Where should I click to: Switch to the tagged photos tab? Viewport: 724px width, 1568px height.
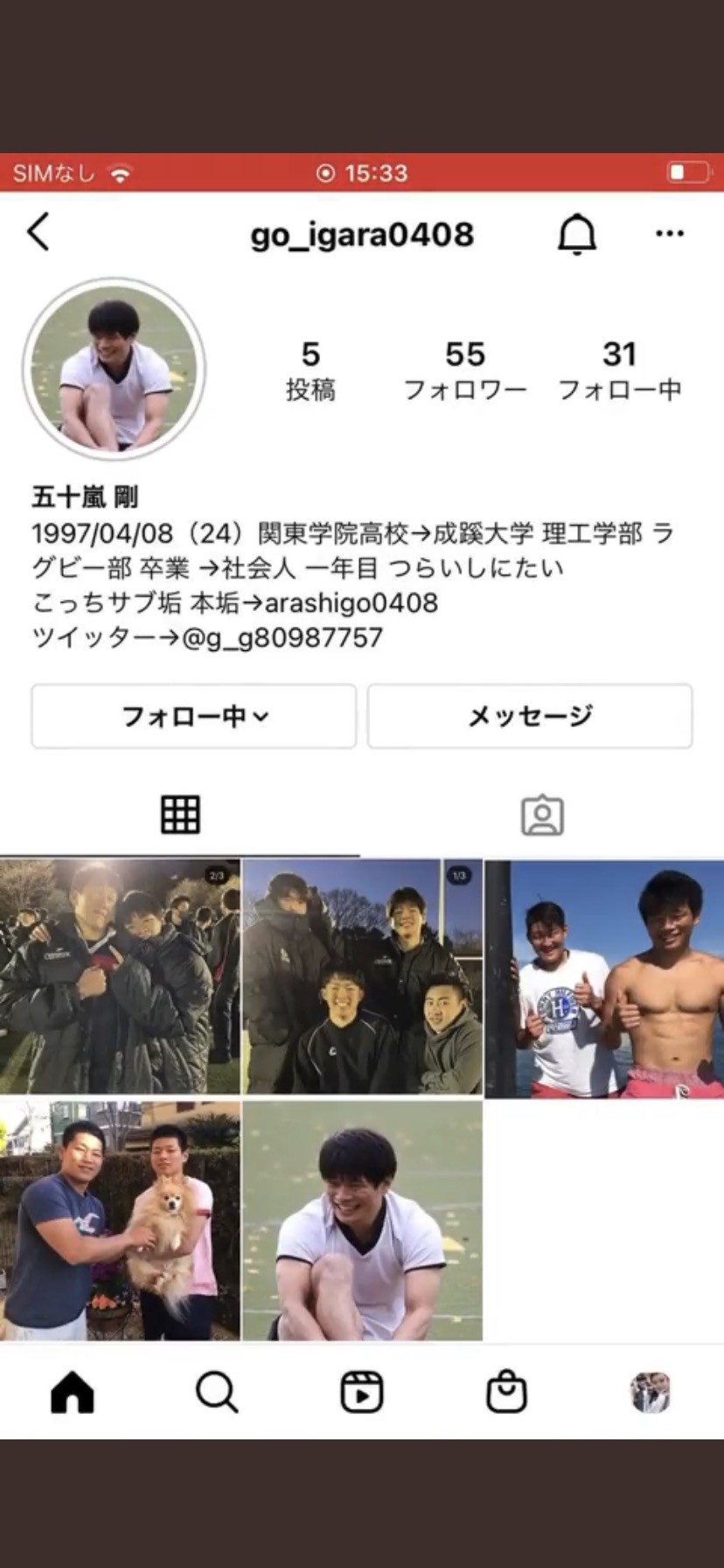(542, 815)
